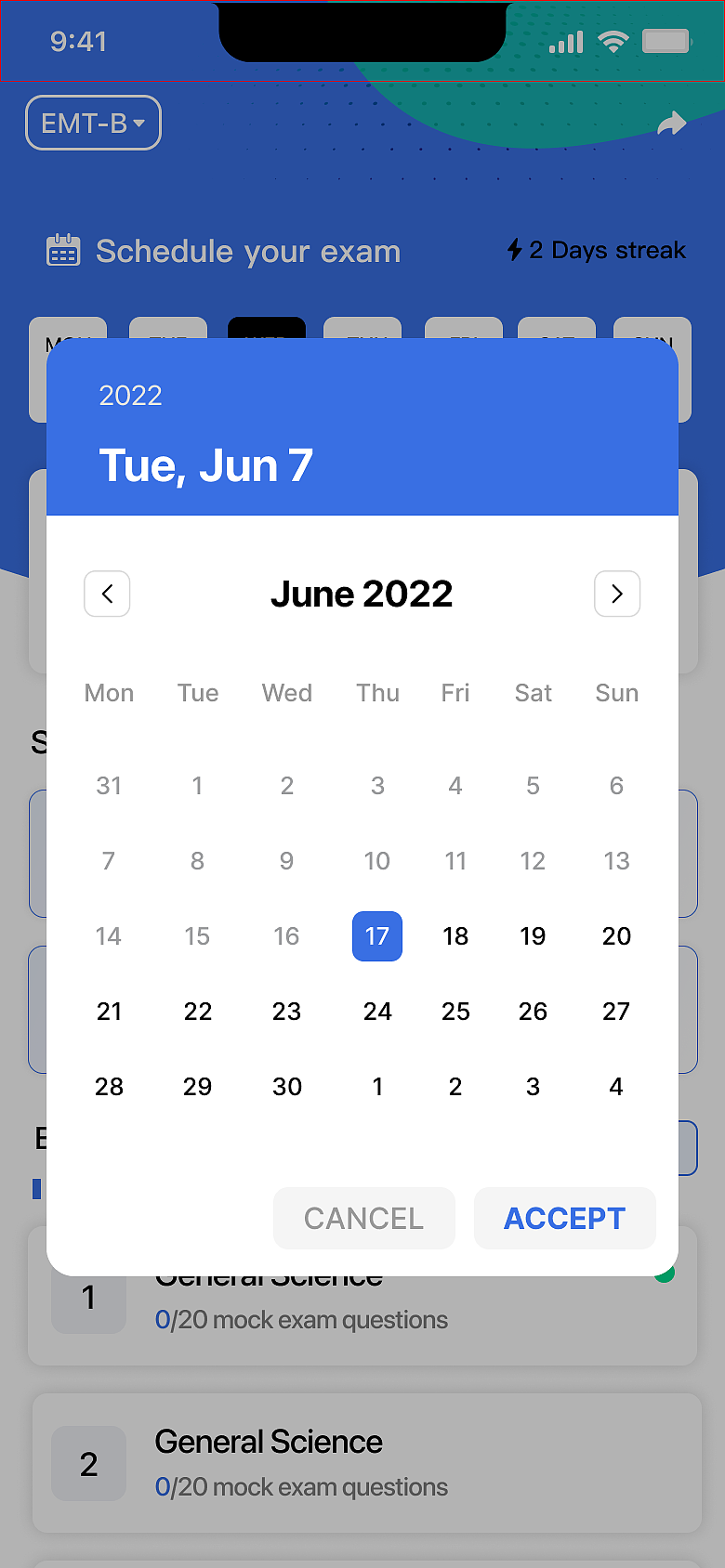Choose June 18 as the date

[x=455, y=936]
